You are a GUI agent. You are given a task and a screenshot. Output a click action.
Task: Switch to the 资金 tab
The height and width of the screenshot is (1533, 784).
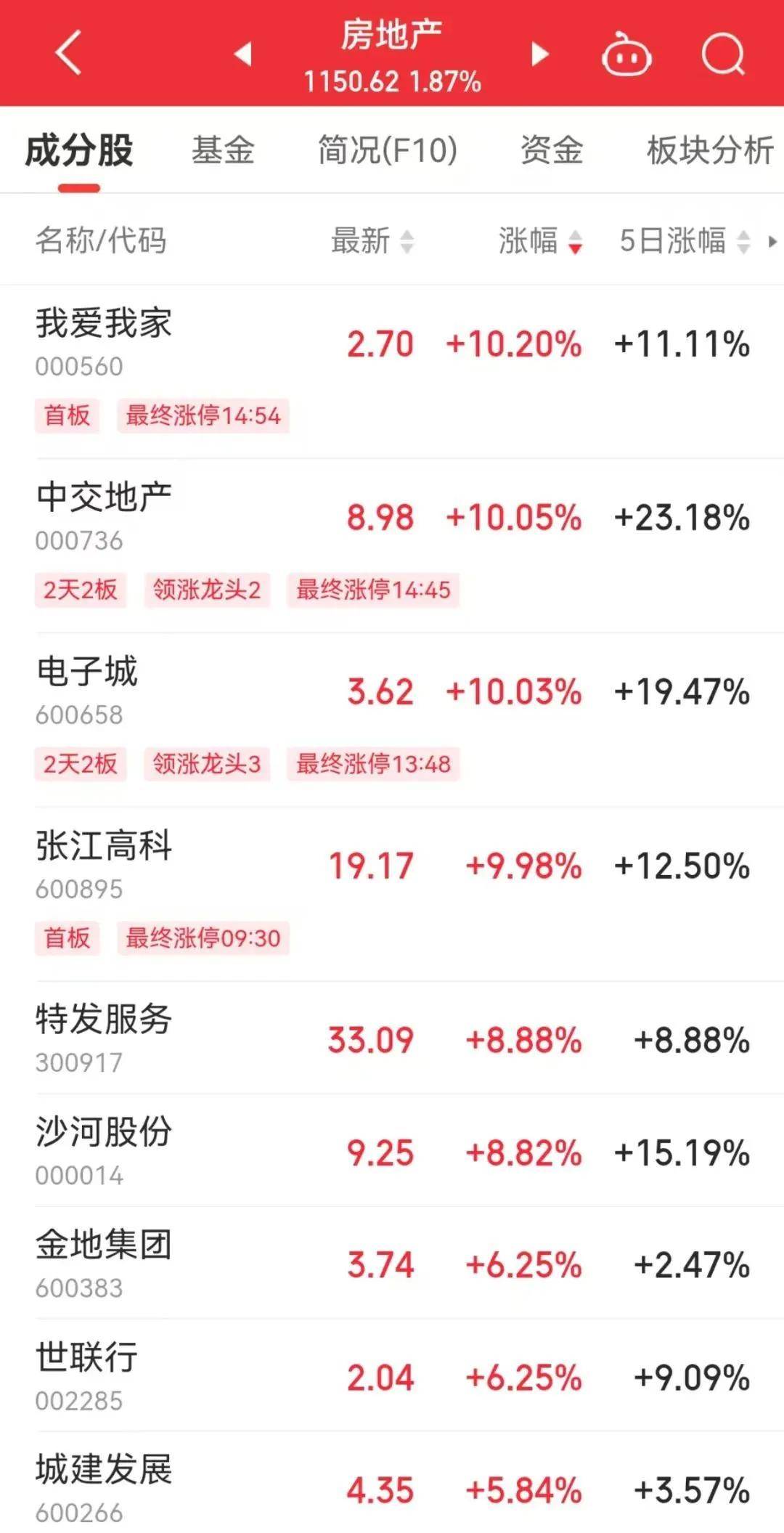[x=552, y=151]
